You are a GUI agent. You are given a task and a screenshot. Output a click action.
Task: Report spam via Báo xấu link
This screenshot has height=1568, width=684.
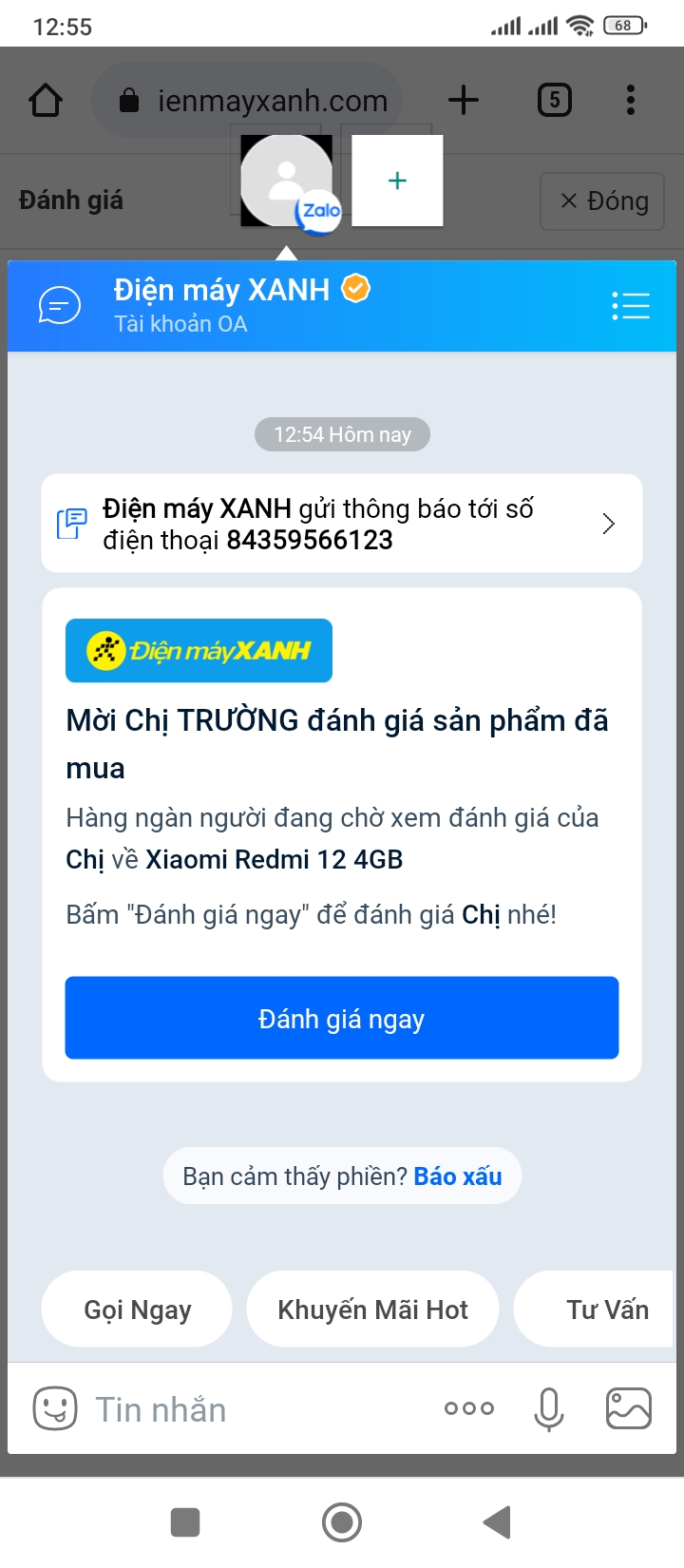pyautogui.click(x=458, y=1176)
